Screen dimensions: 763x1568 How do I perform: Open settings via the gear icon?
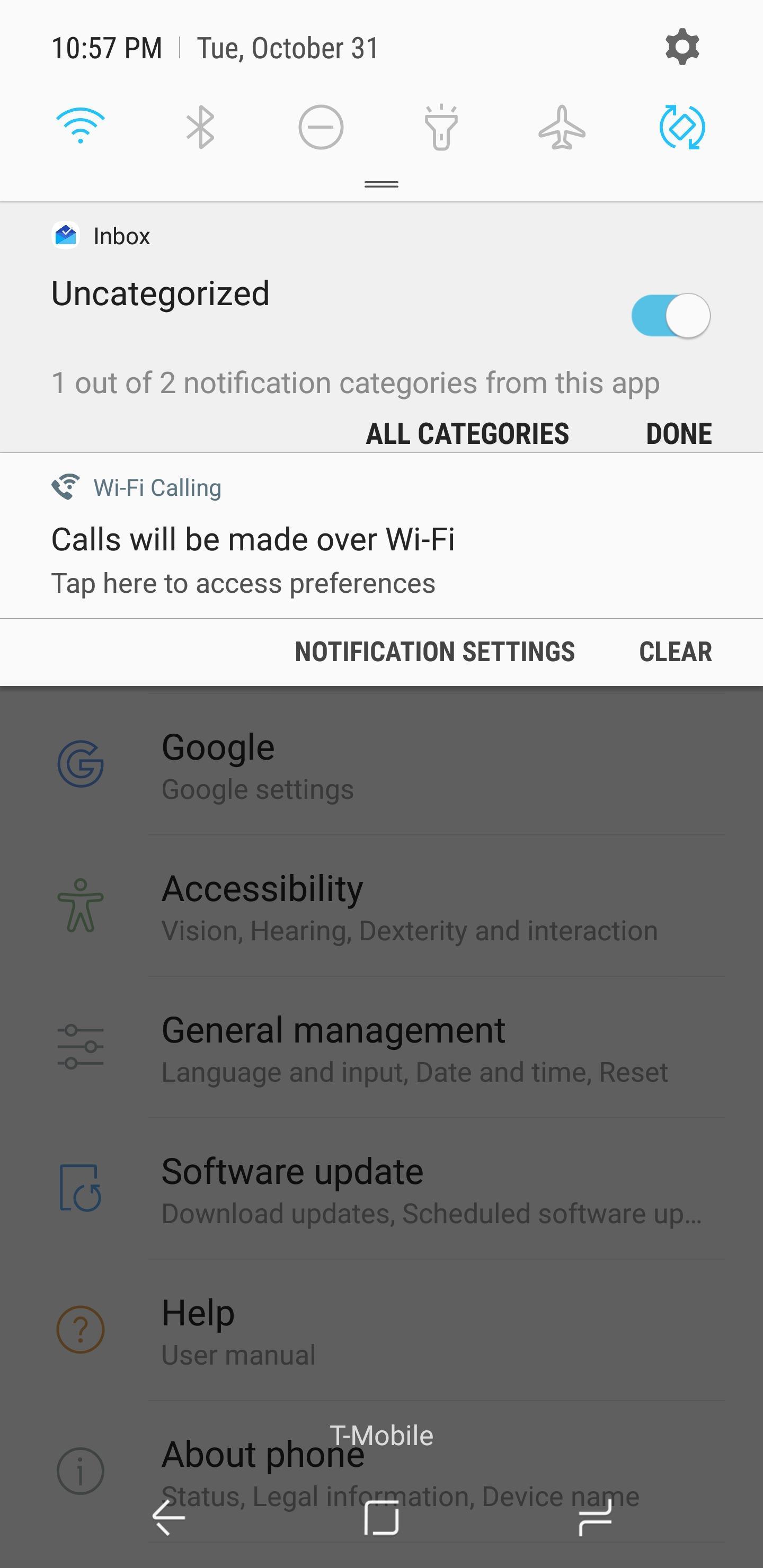point(681,47)
